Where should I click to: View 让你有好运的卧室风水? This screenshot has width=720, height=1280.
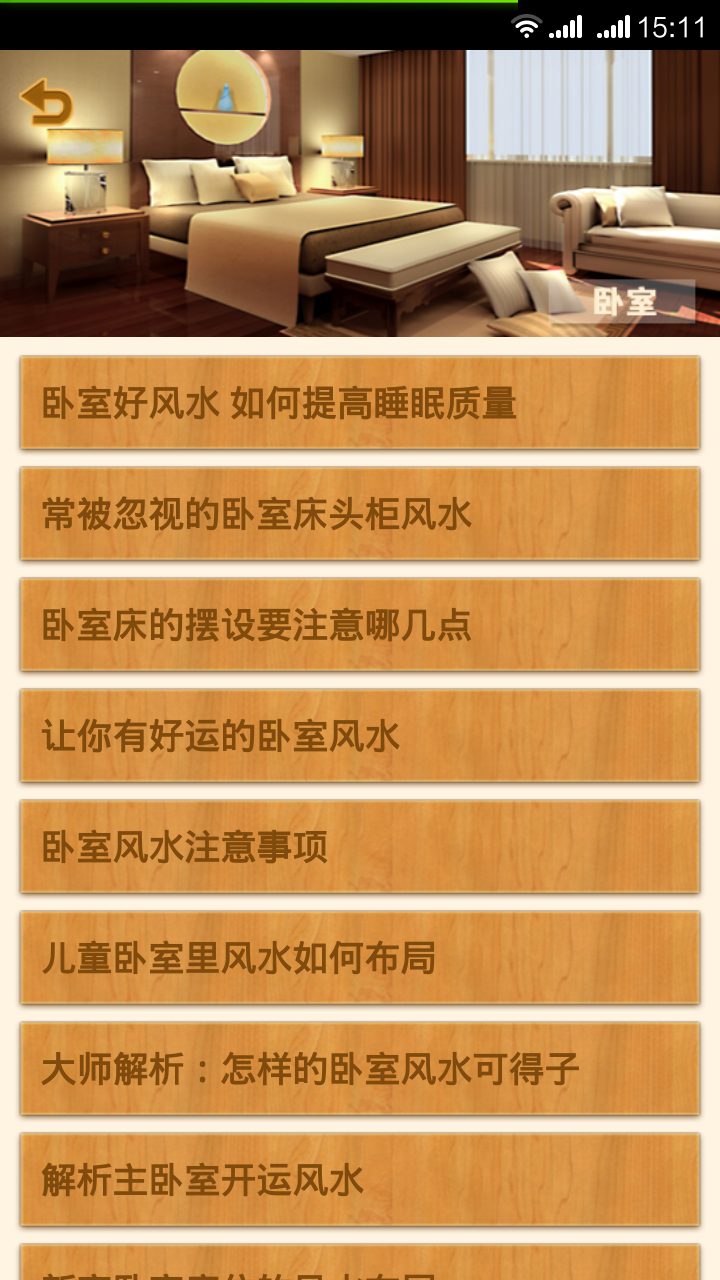click(x=360, y=736)
